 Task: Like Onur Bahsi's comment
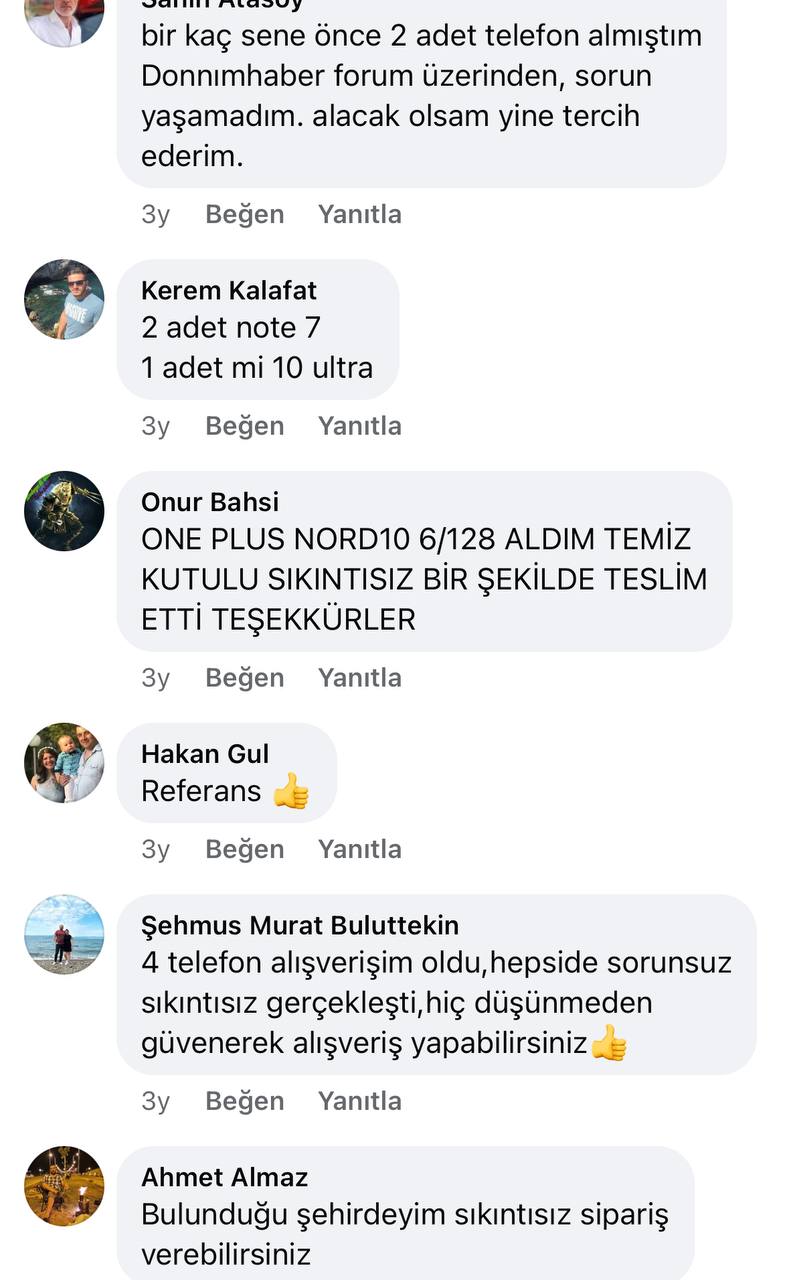coord(244,678)
